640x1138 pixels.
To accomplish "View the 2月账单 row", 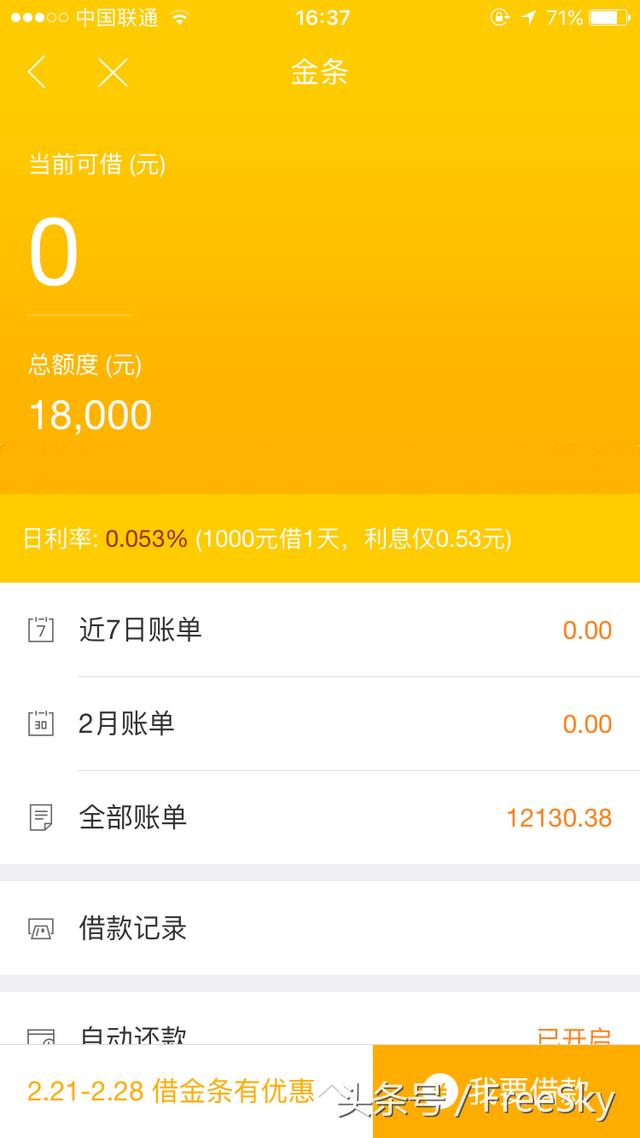I will point(320,724).
